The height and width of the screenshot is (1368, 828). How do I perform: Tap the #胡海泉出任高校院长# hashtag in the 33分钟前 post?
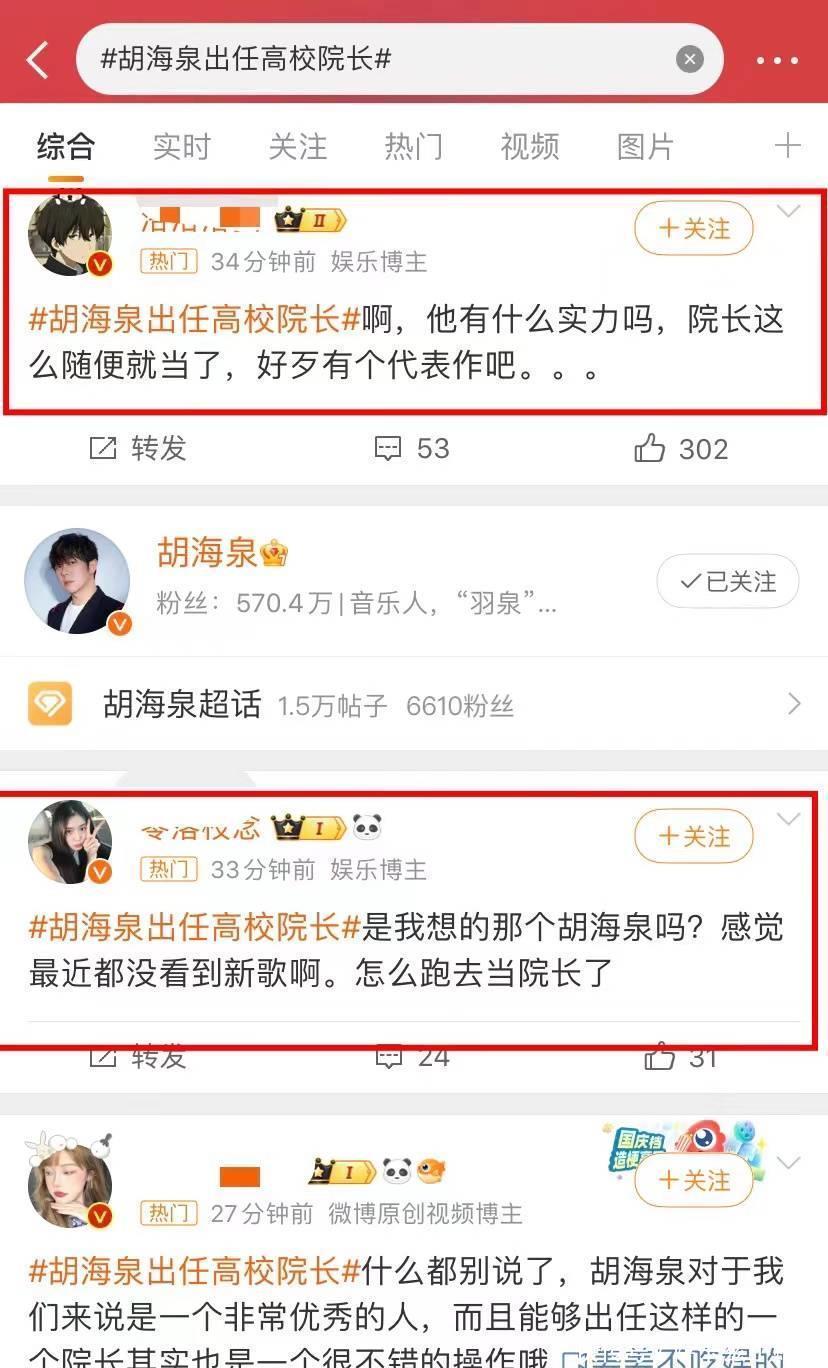click(x=194, y=928)
